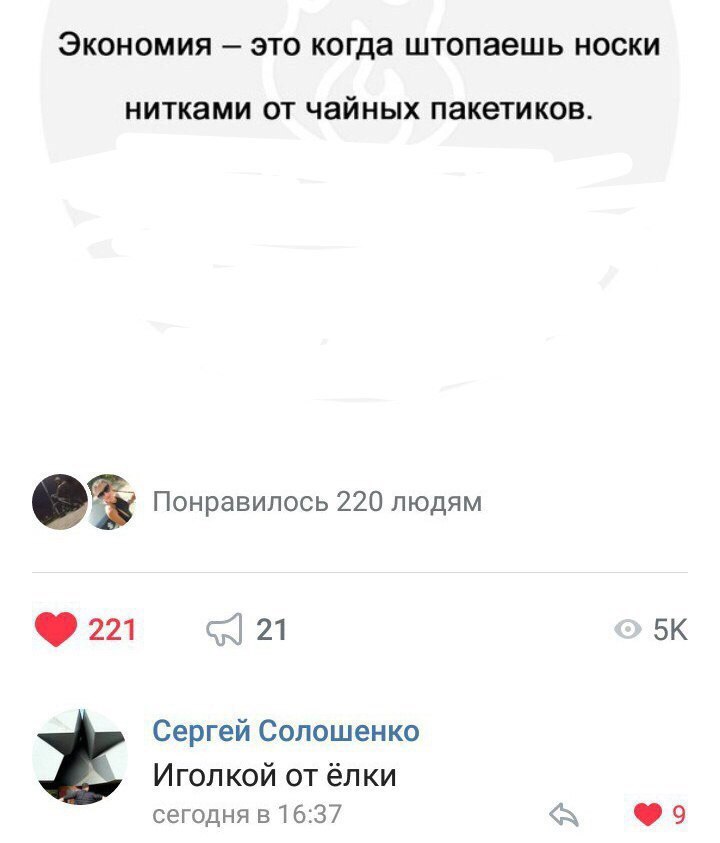Viewport: 720px width, 843px height.
Task: Like the post with 221 likes
Action: pyautogui.click(x=56, y=630)
